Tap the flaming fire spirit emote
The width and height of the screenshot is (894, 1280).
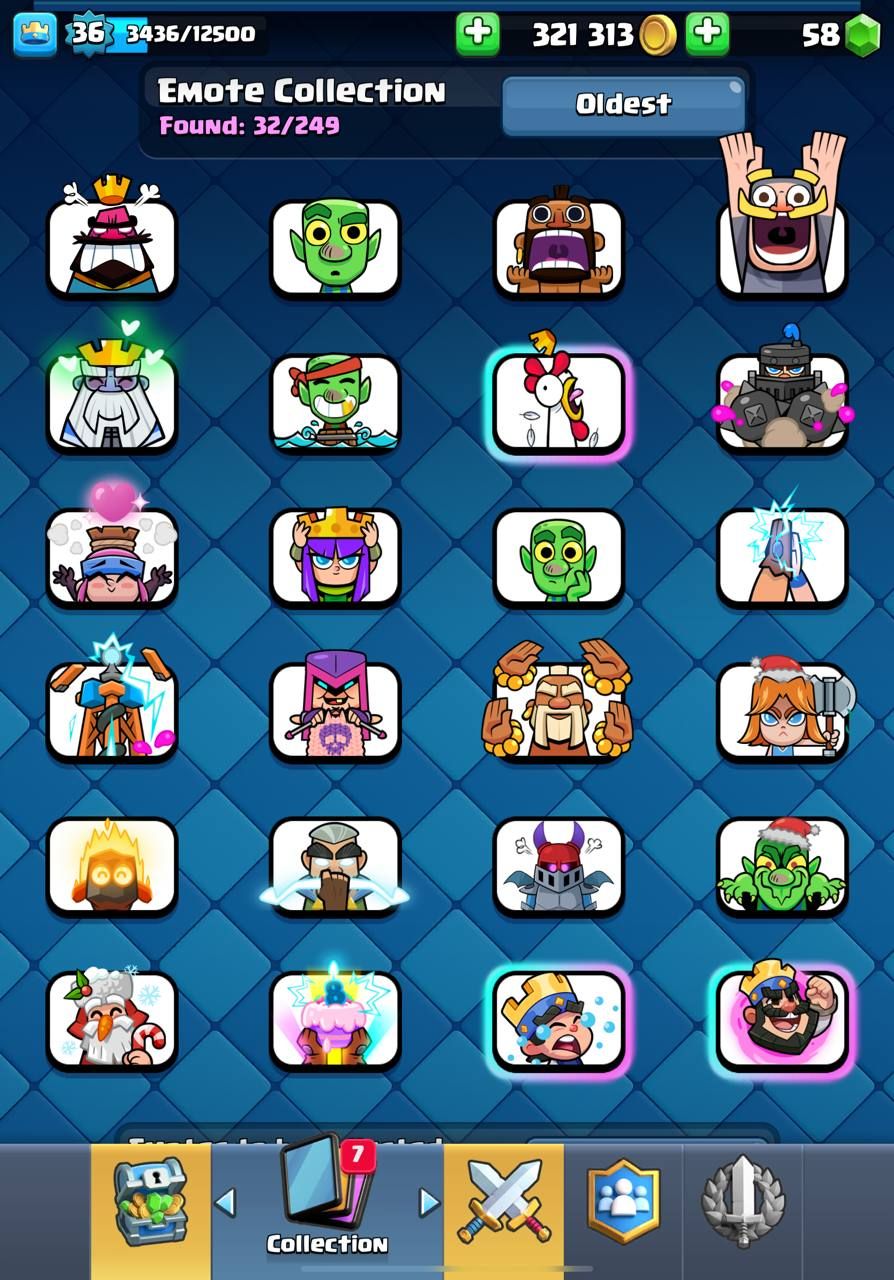(x=112, y=865)
